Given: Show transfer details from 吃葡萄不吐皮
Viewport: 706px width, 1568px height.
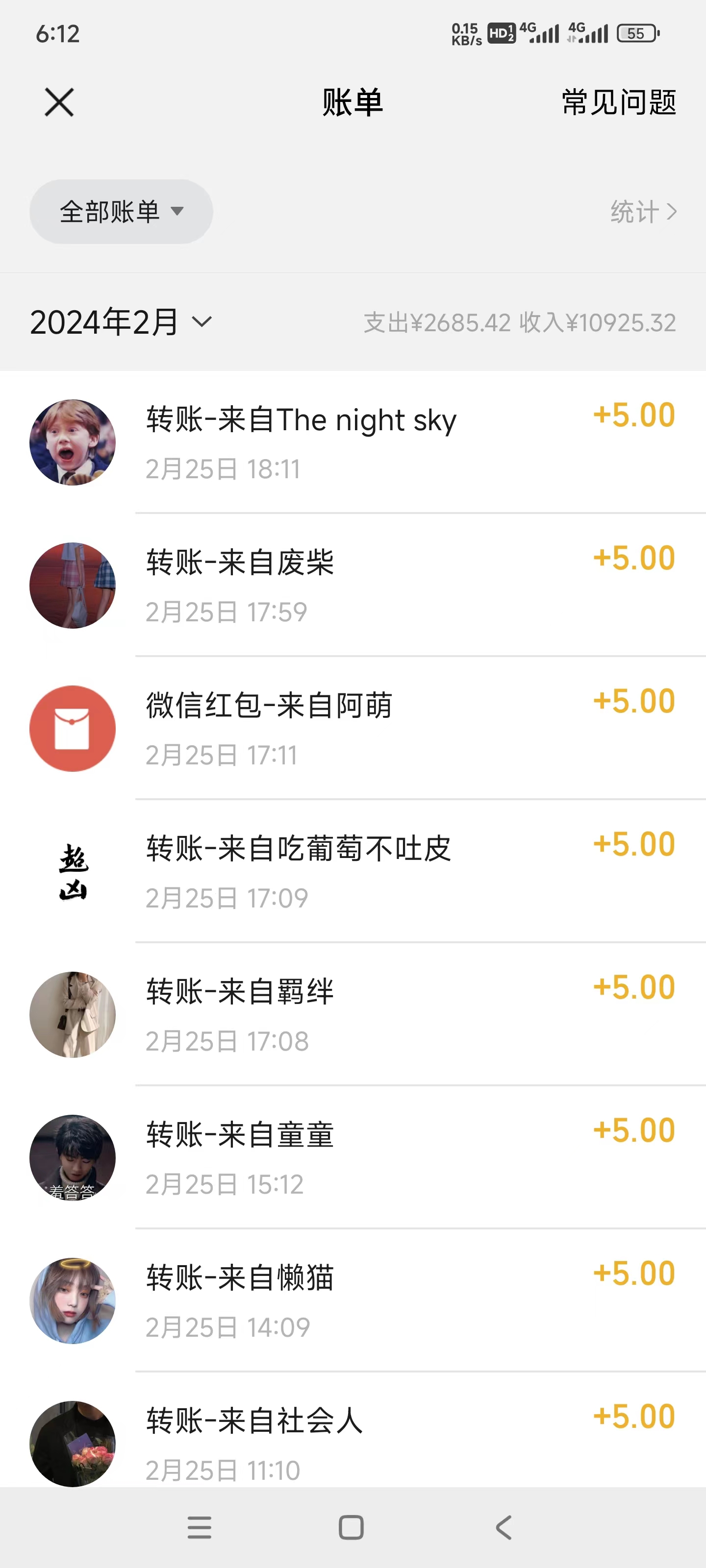Looking at the screenshot, I should pos(365,872).
